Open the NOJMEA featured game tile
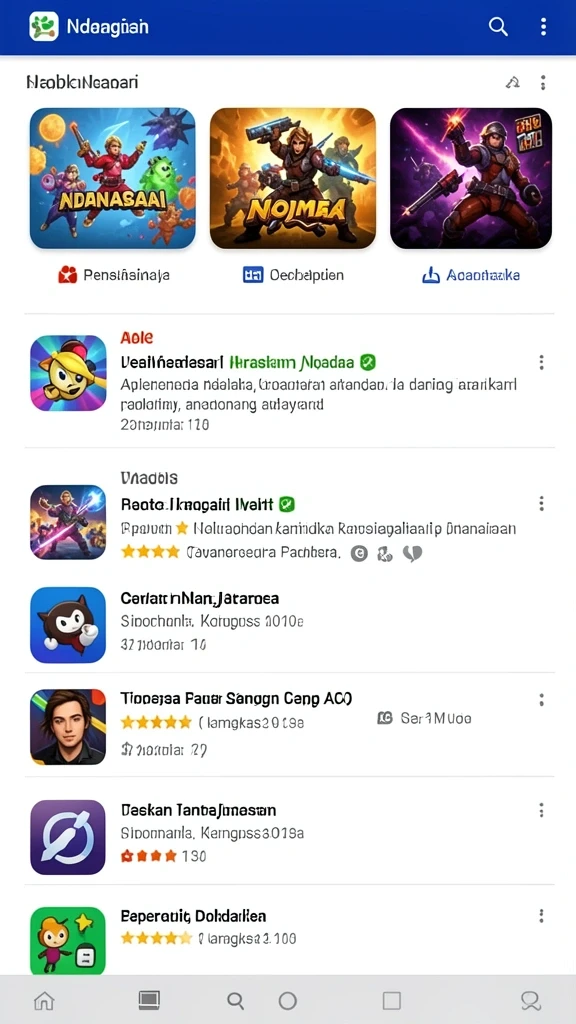This screenshot has height=1024, width=576. (293, 178)
